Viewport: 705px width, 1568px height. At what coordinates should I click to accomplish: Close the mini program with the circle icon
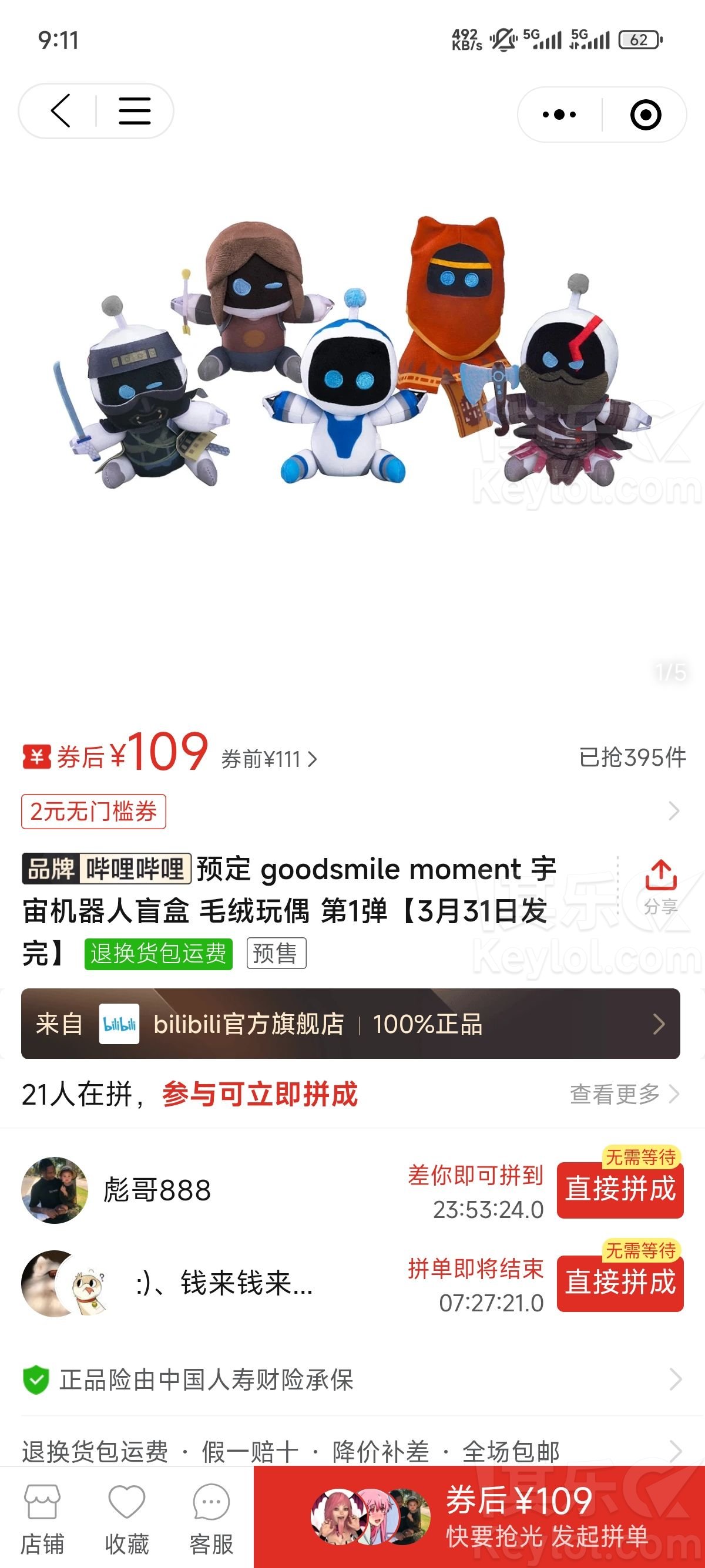click(x=645, y=115)
